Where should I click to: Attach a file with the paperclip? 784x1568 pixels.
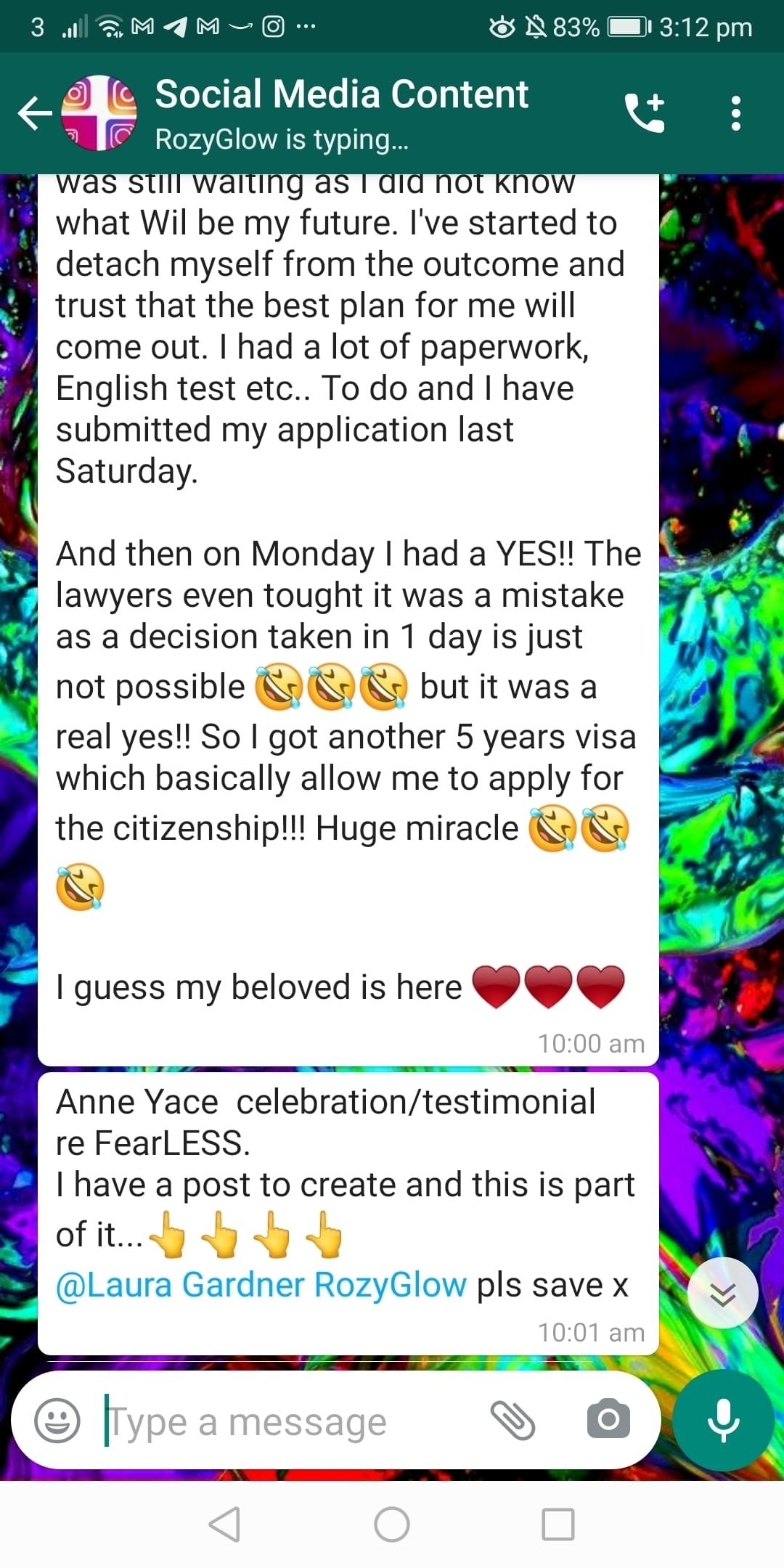pos(513,1420)
